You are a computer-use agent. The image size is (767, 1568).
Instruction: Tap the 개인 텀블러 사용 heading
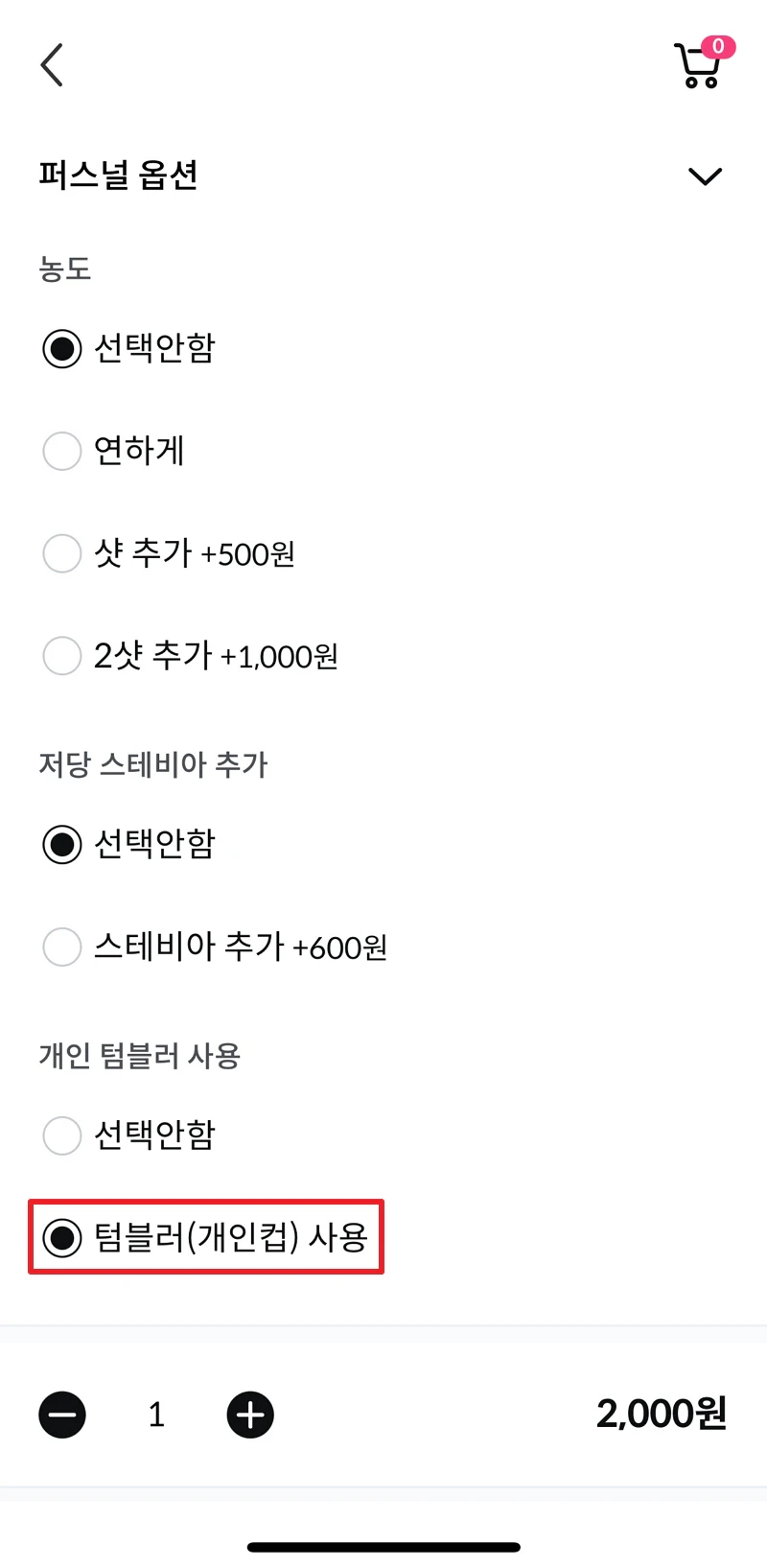pos(140,1056)
